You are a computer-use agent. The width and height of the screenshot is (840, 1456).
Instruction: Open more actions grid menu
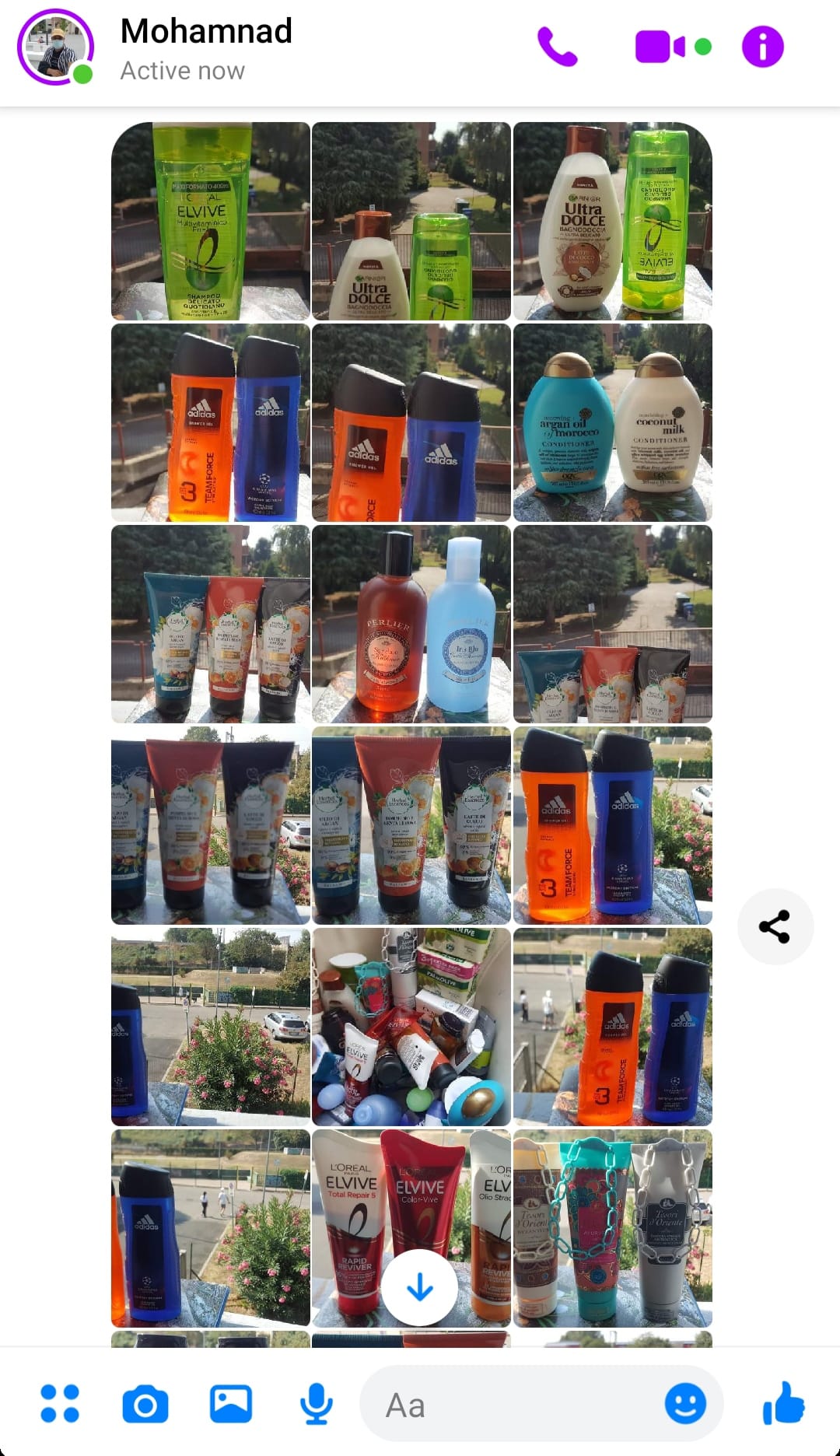(60, 1404)
